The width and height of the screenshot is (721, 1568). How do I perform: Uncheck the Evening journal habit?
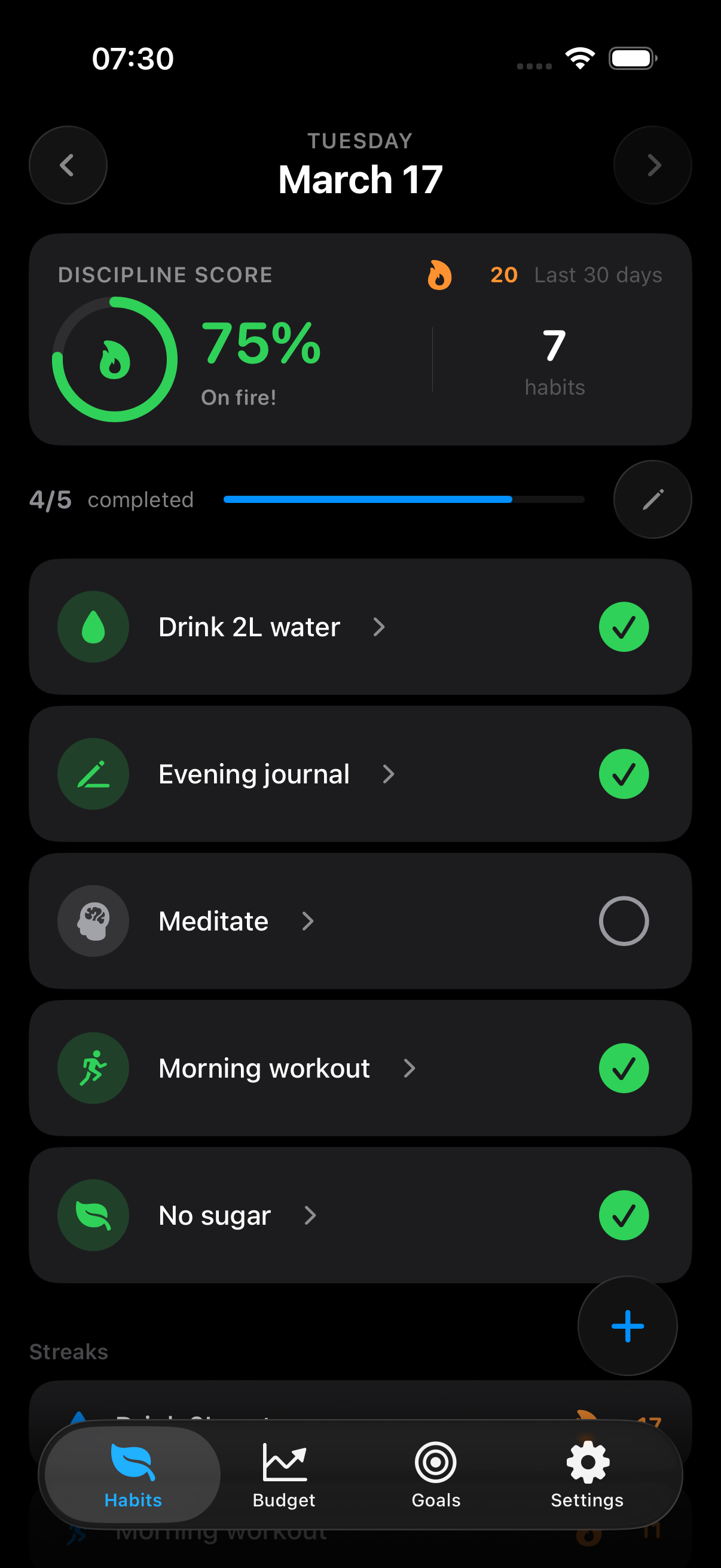[623, 774]
